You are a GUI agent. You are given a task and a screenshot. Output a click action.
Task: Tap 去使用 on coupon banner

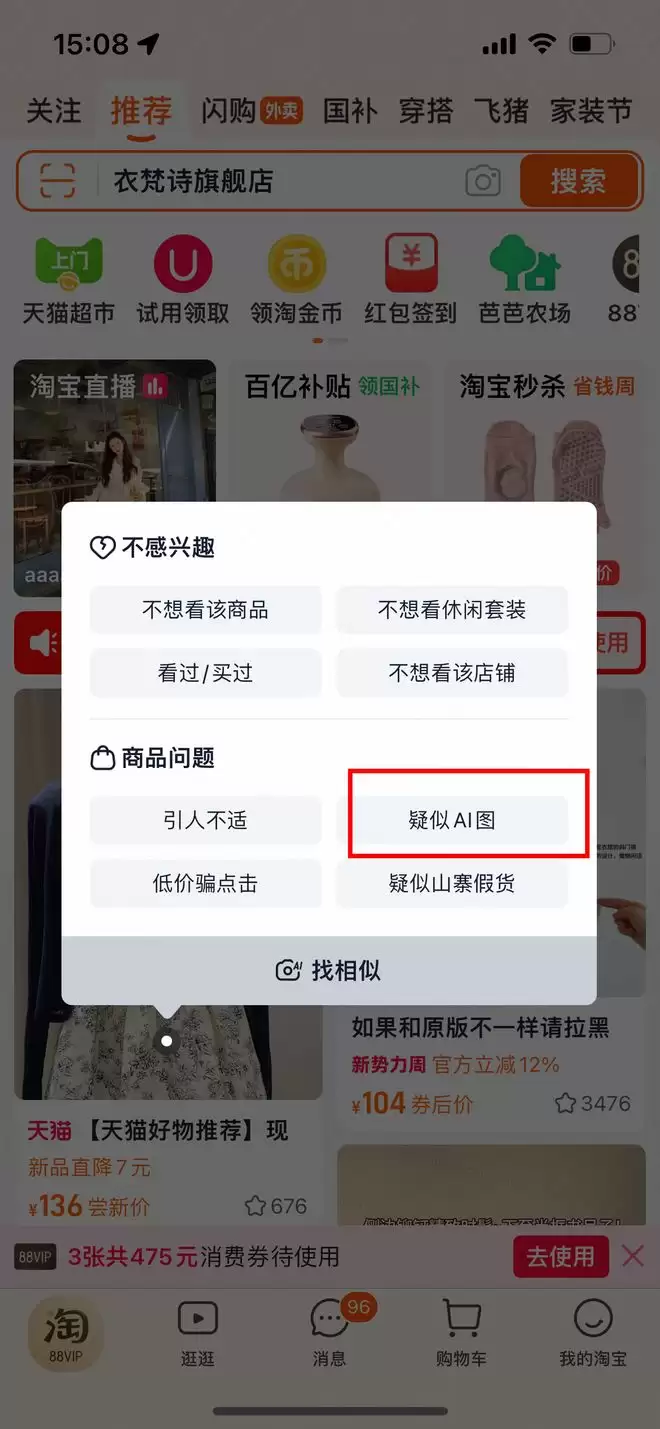tap(560, 1257)
